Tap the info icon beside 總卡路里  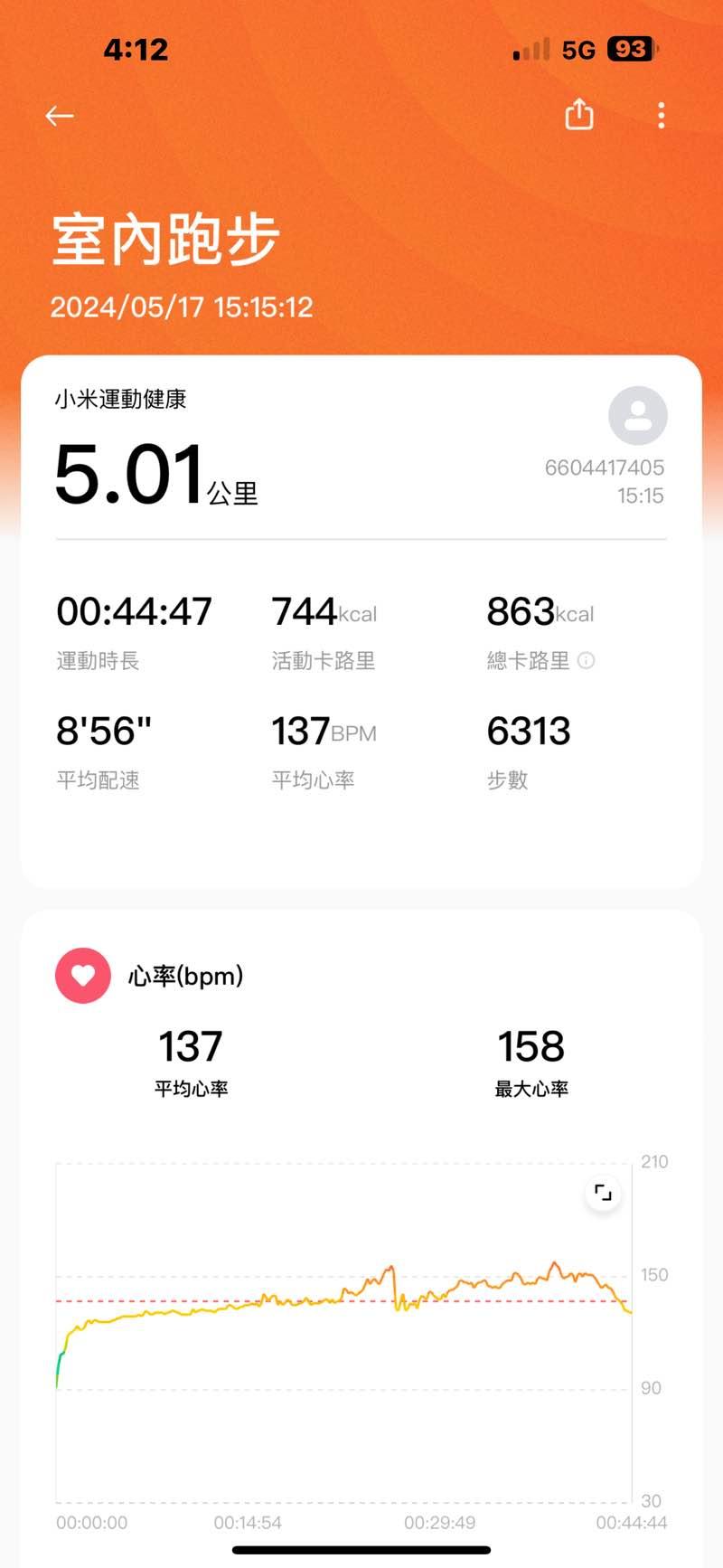click(x=586, y=660)
